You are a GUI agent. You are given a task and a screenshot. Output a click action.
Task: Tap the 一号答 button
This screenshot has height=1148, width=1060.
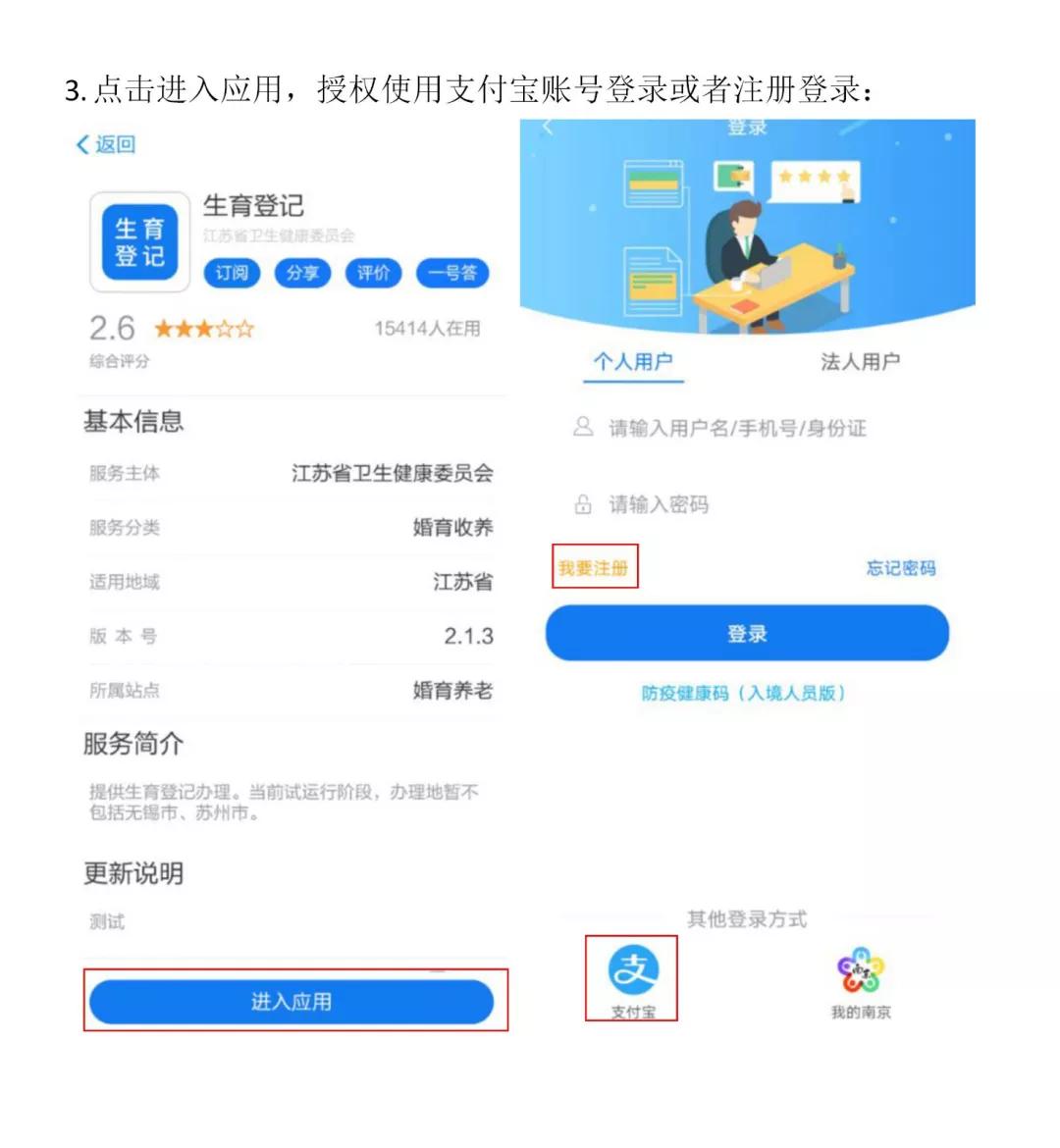tap(452, 273)
